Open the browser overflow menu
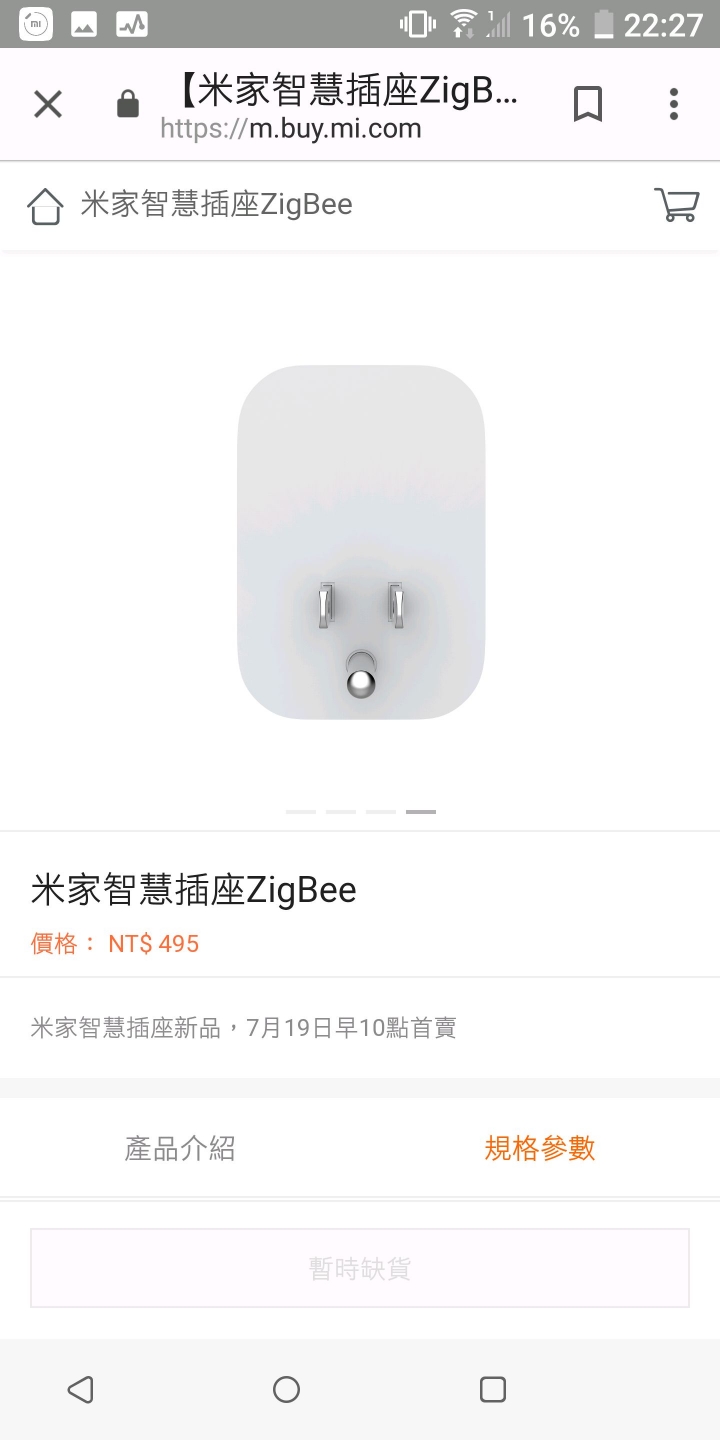 pyautogui.click(x=674, y=104)
